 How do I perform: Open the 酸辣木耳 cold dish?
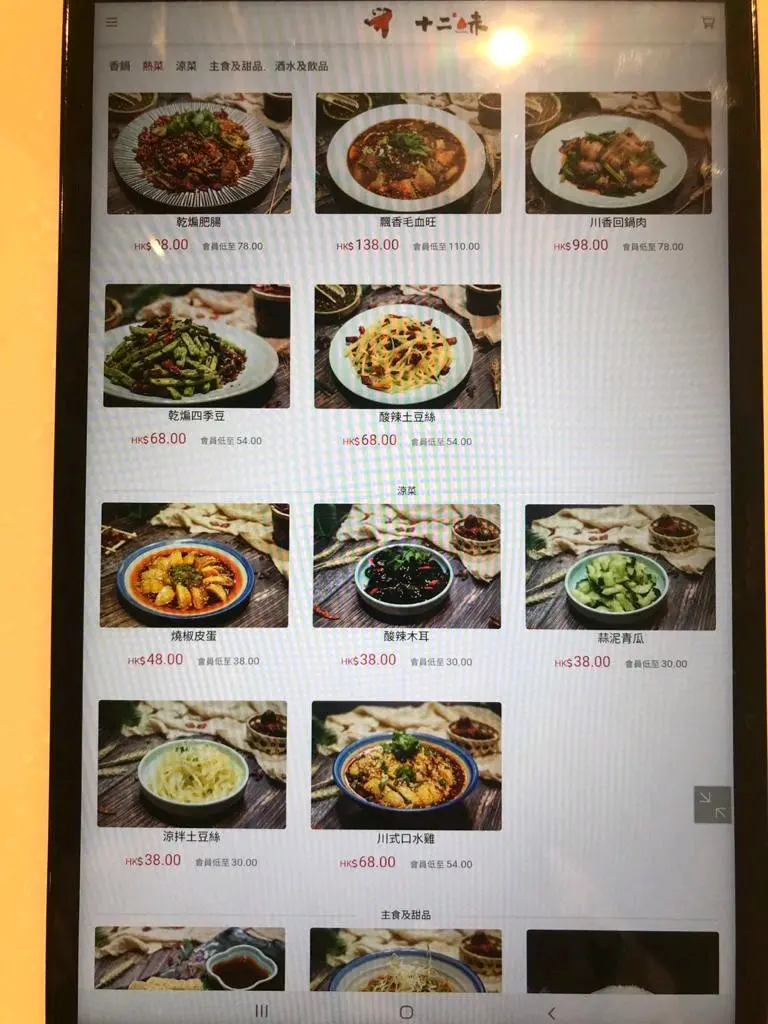tap(406, 565)
